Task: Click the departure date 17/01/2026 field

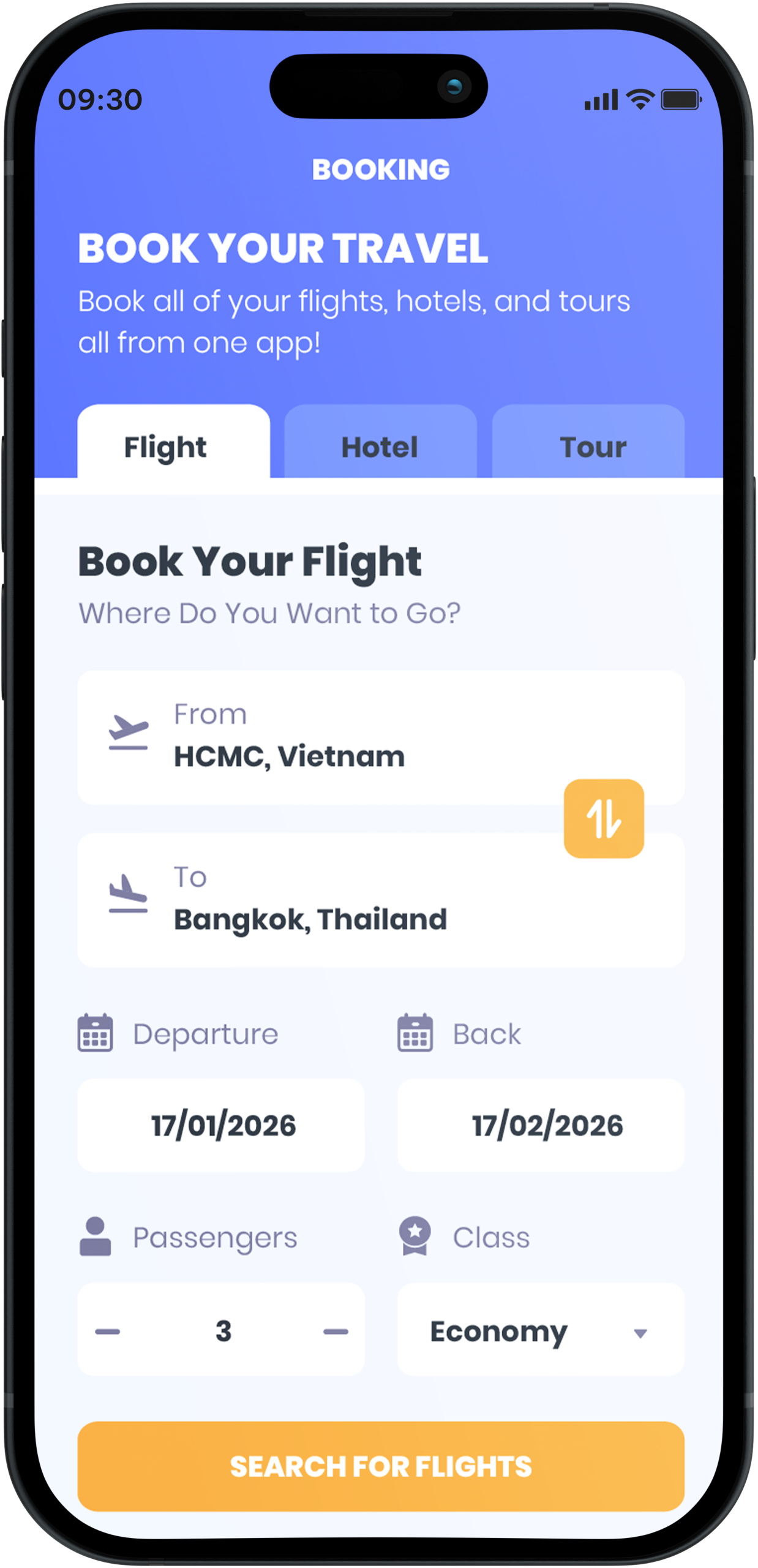Action: [x=222, y=1126]
